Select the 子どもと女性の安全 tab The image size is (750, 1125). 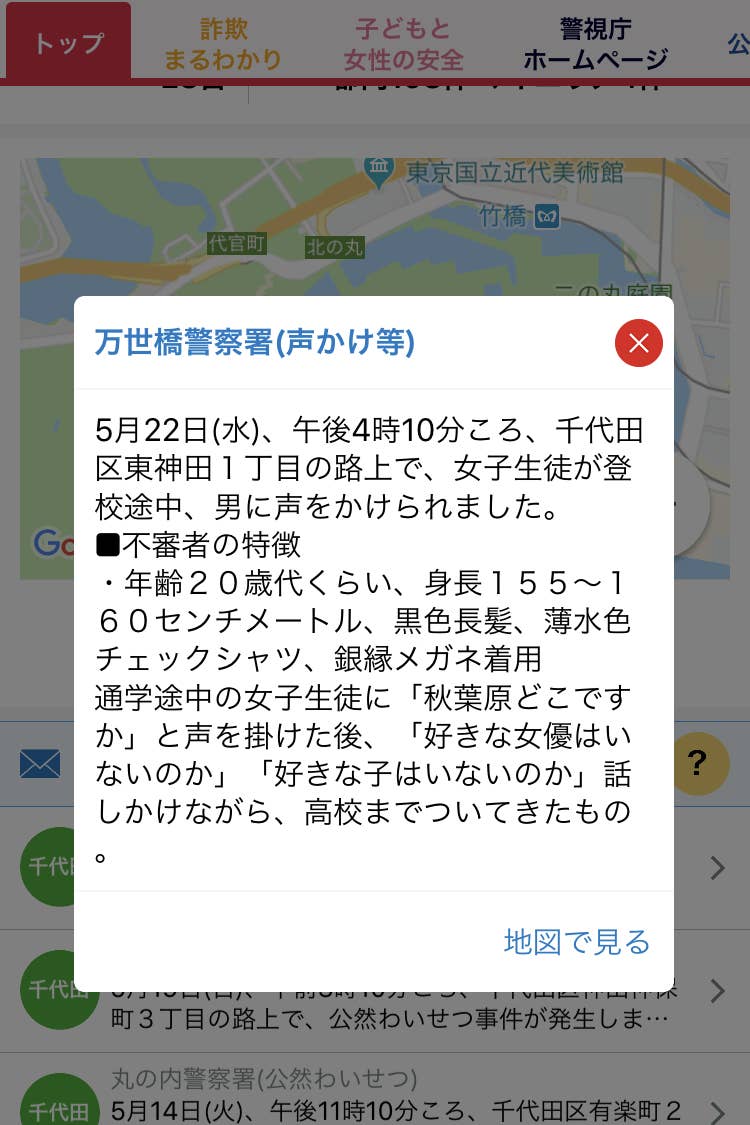point(402,42)
